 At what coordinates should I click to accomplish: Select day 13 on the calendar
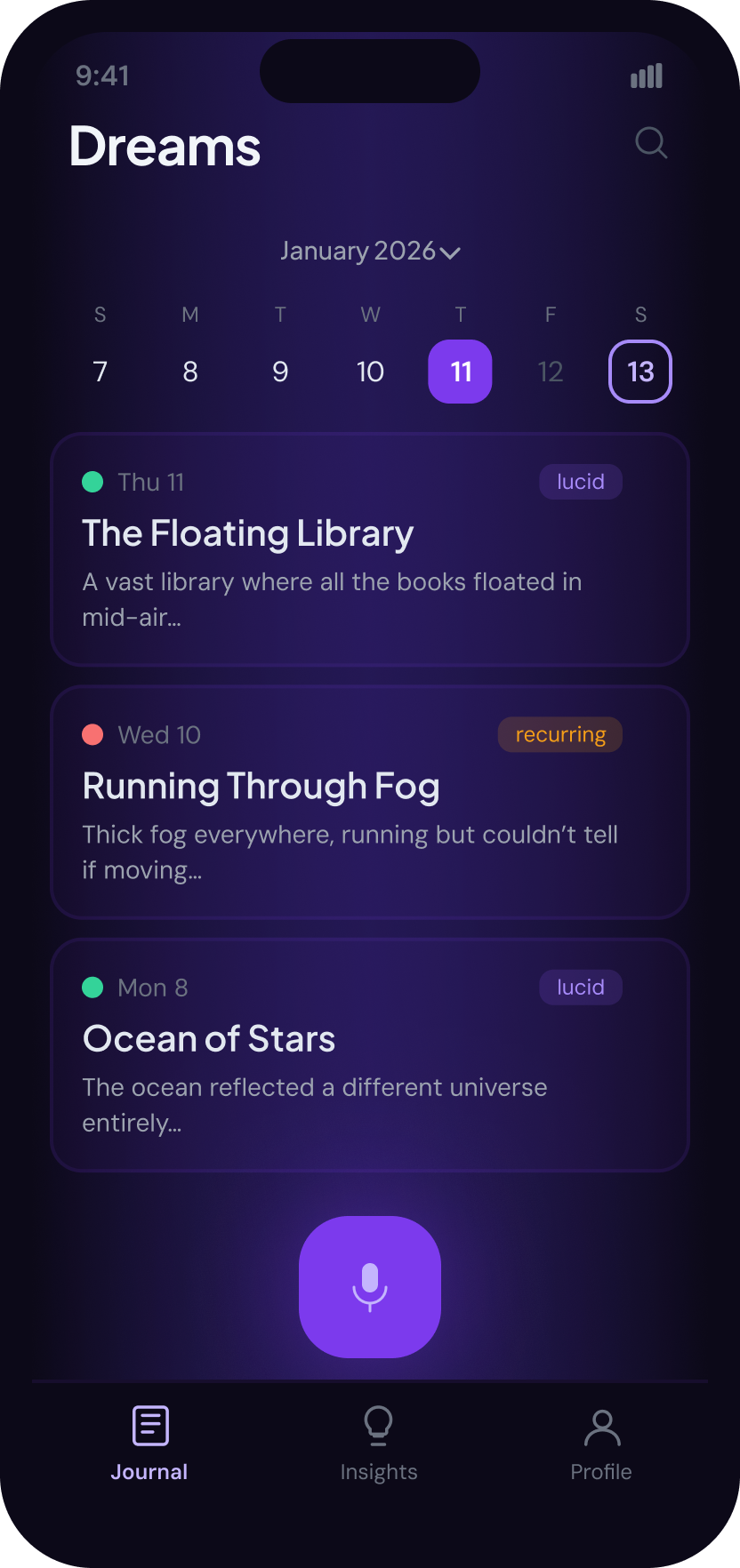[640, 372]
